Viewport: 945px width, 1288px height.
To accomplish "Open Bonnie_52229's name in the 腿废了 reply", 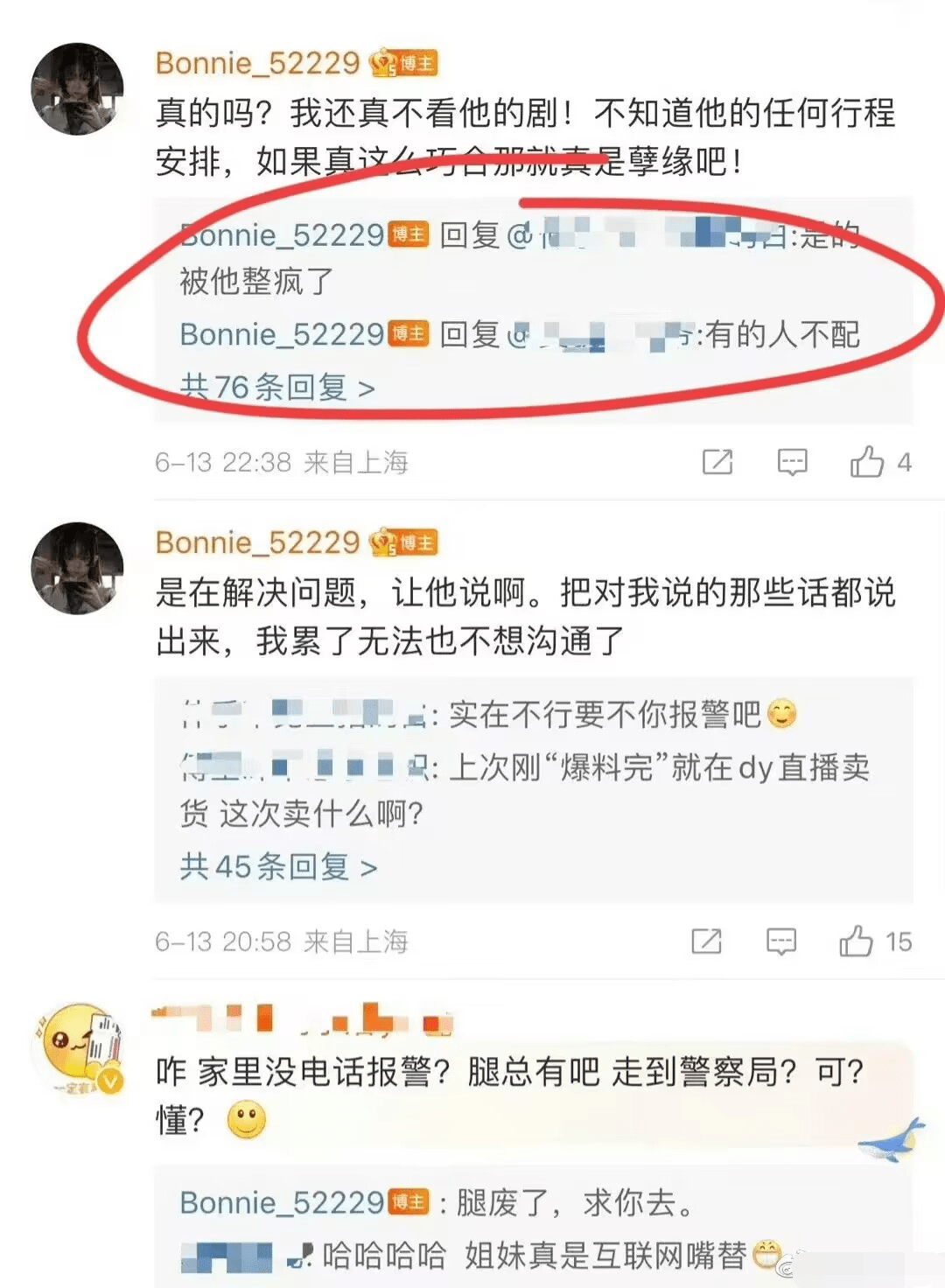I will [282, 1202].
